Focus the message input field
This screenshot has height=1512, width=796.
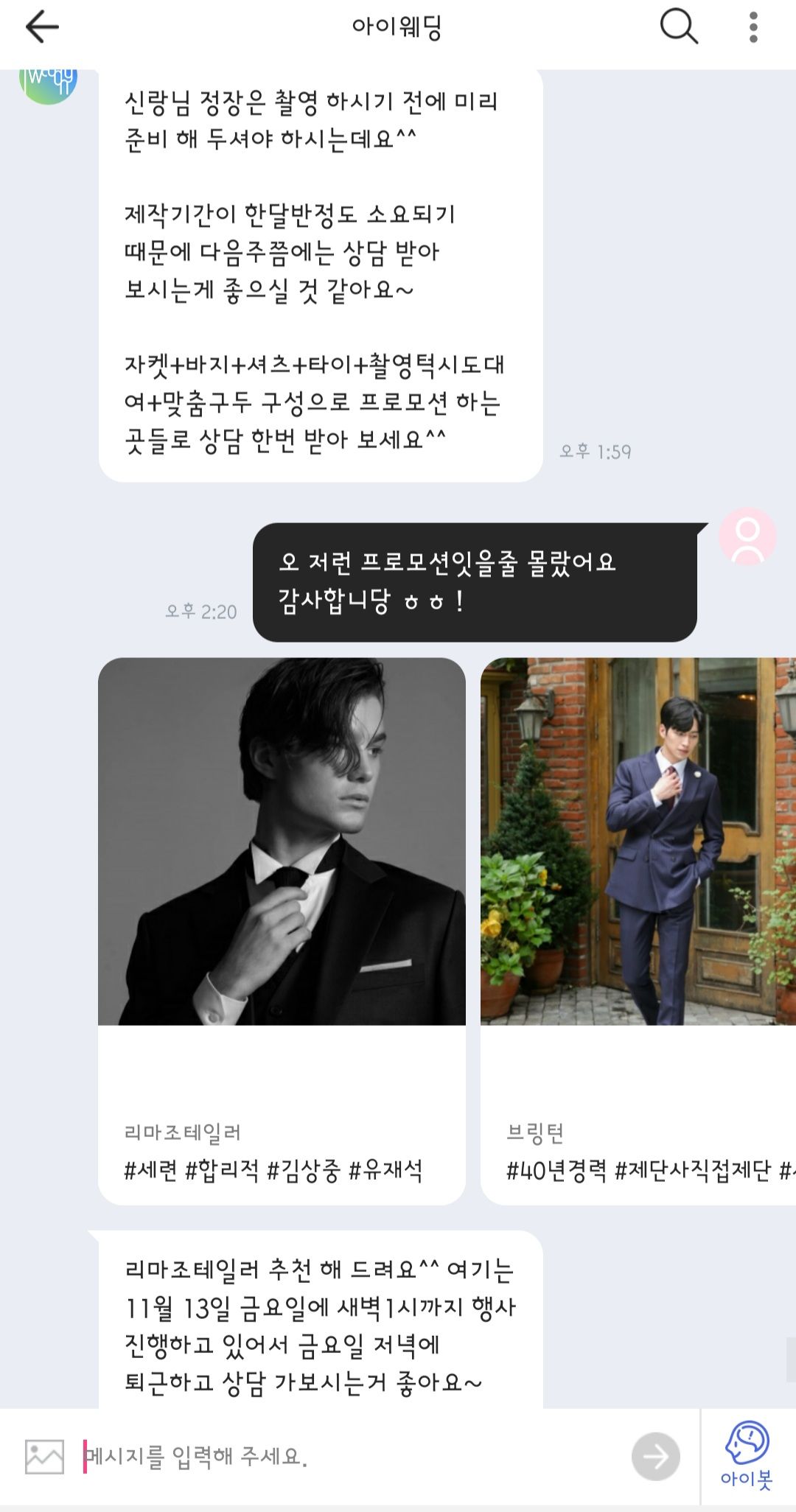click(354, 1456)
